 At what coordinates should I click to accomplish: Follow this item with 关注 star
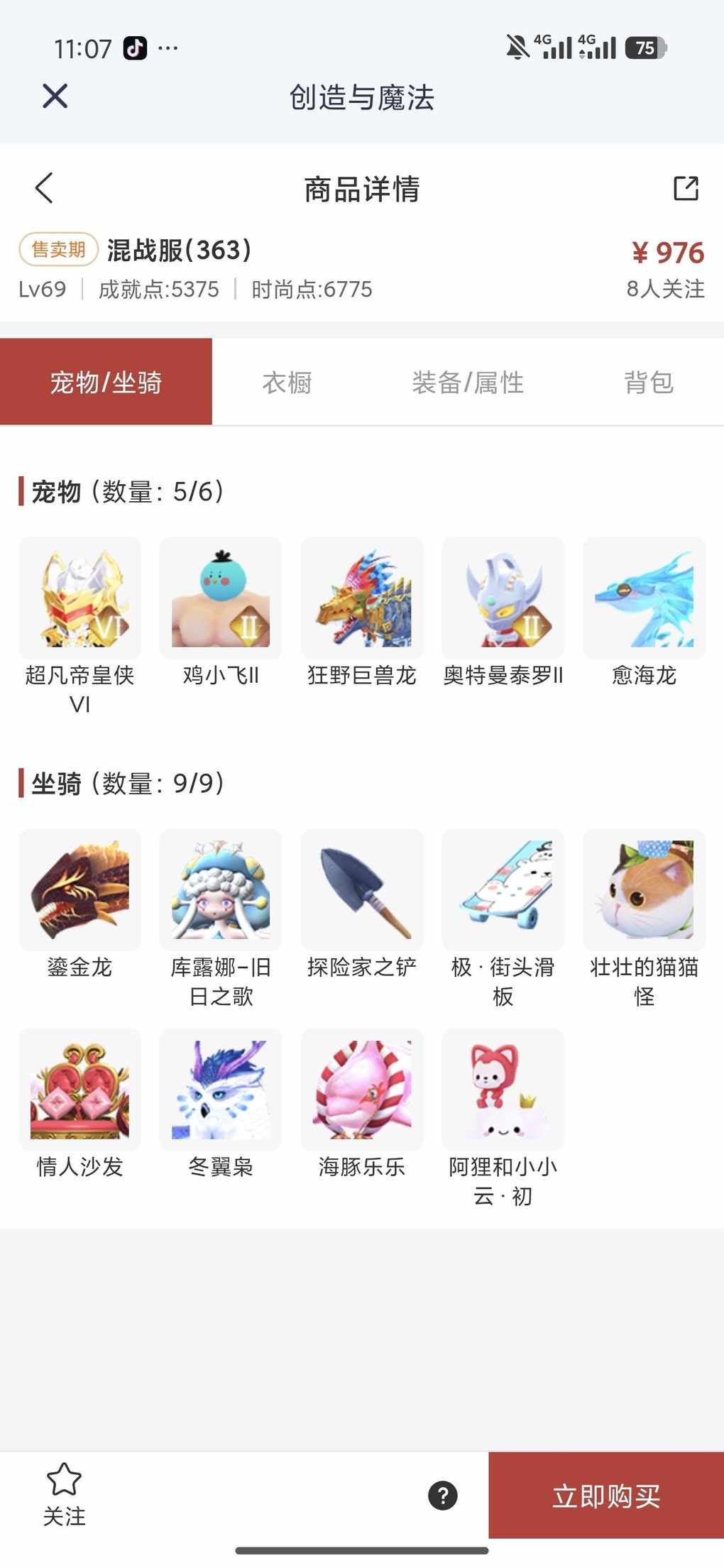coord(65,1493)
